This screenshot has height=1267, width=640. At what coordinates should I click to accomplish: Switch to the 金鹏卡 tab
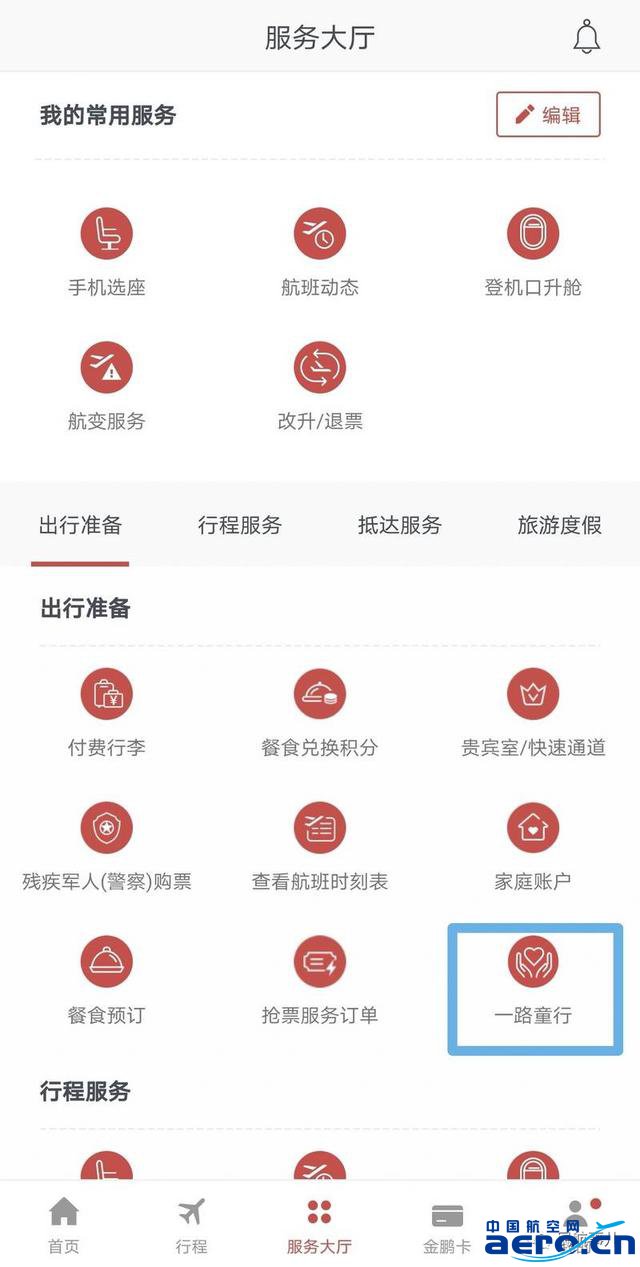click(447, 1224)
